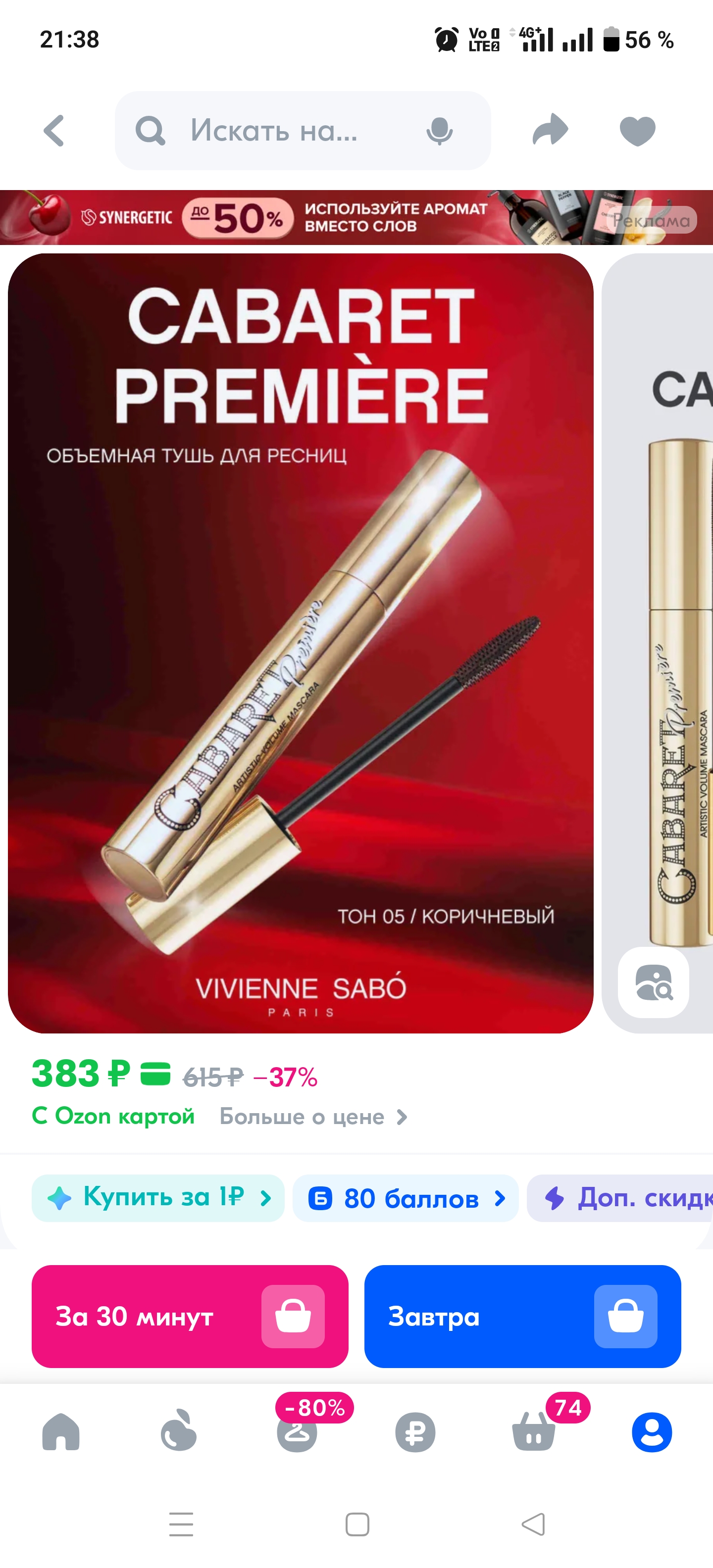Tap the voice search microphone icon
The image size is (713, 1568).
pos(440,132)
